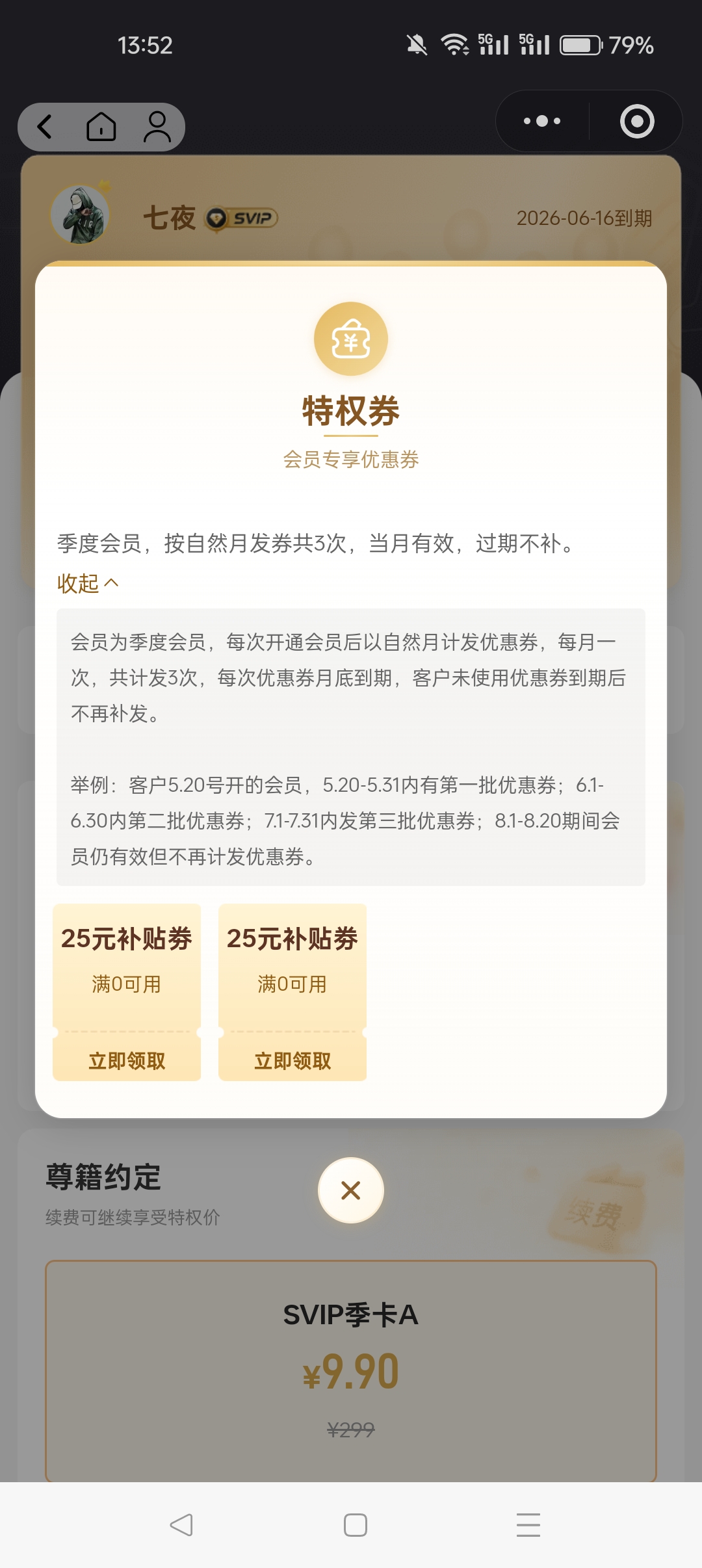Open the three-dot more menu
The height and width of the screenshot is (1568, 702).
click(542, 122)
